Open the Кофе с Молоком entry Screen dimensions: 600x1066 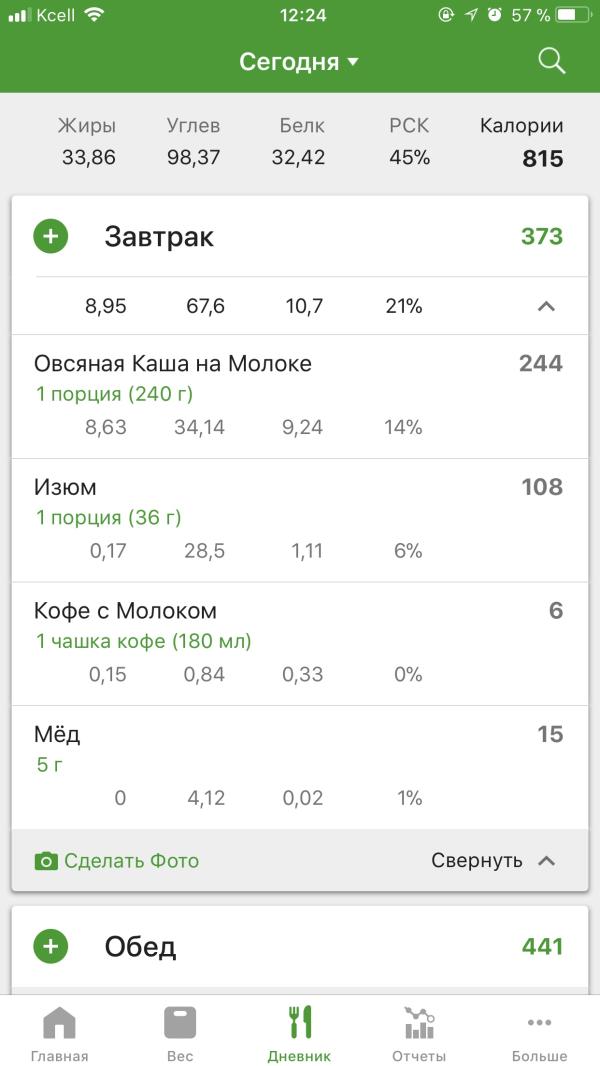(x=300, y=644)
